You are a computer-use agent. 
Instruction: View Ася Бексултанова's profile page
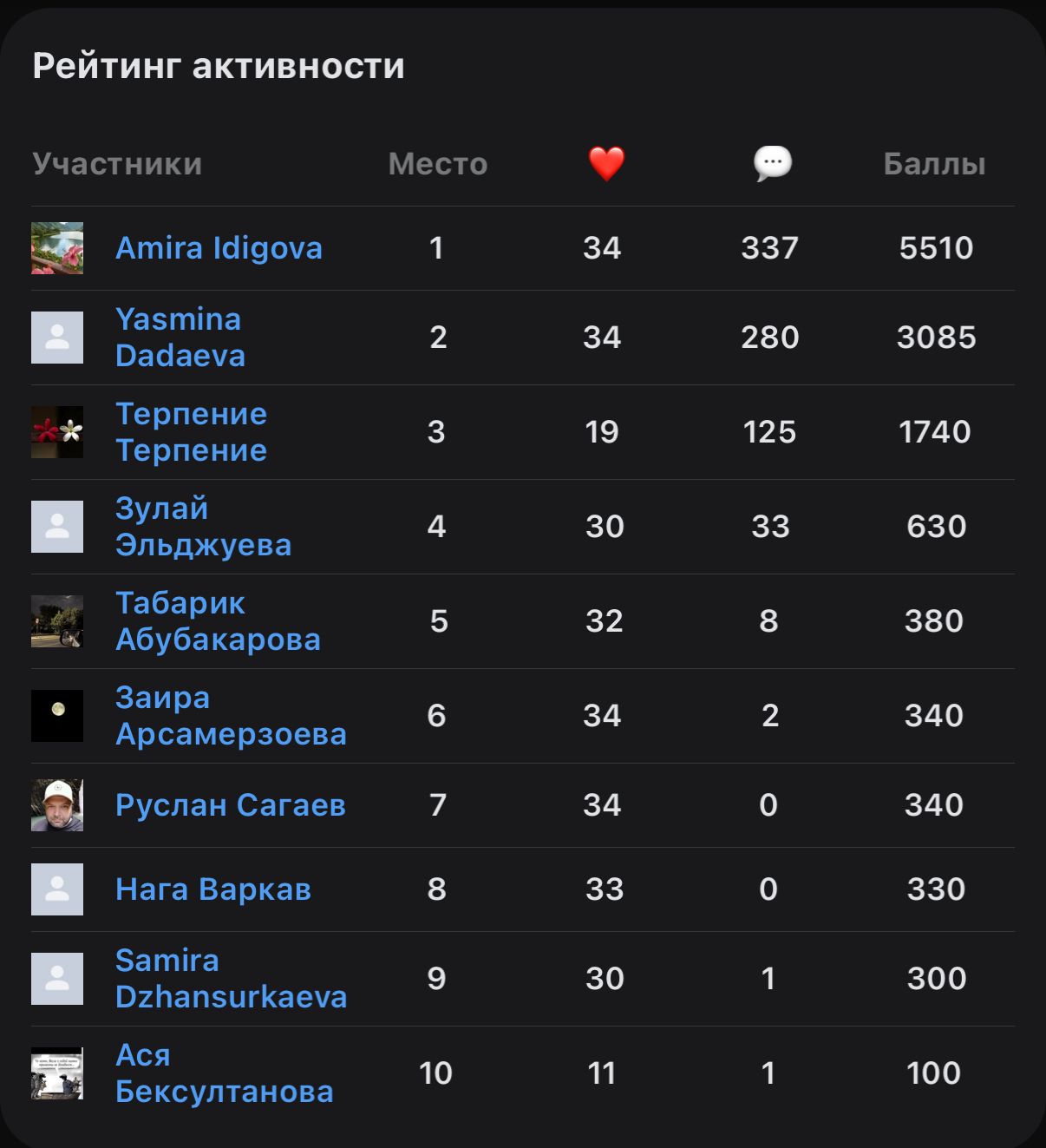[x=224, y=1073]
